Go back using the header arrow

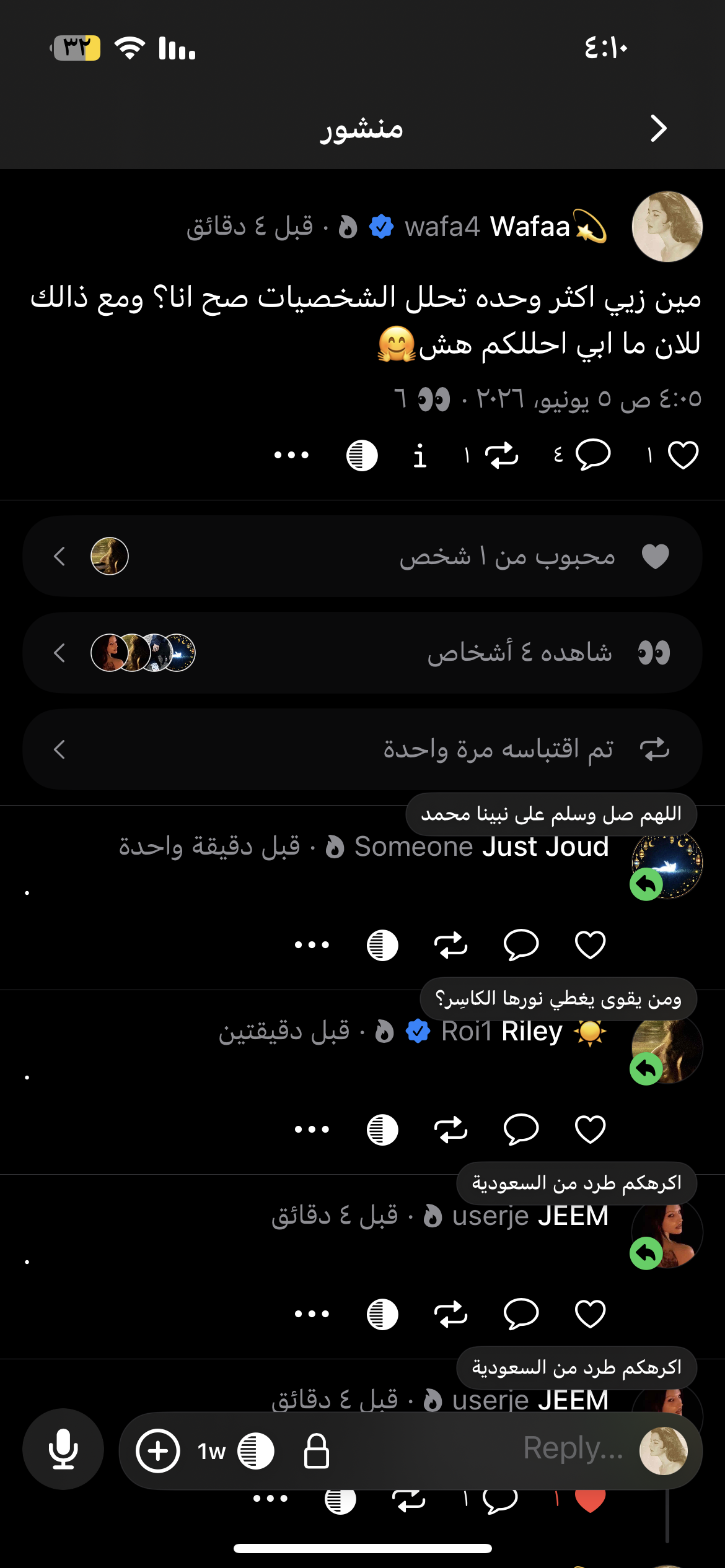coord(658,128)
